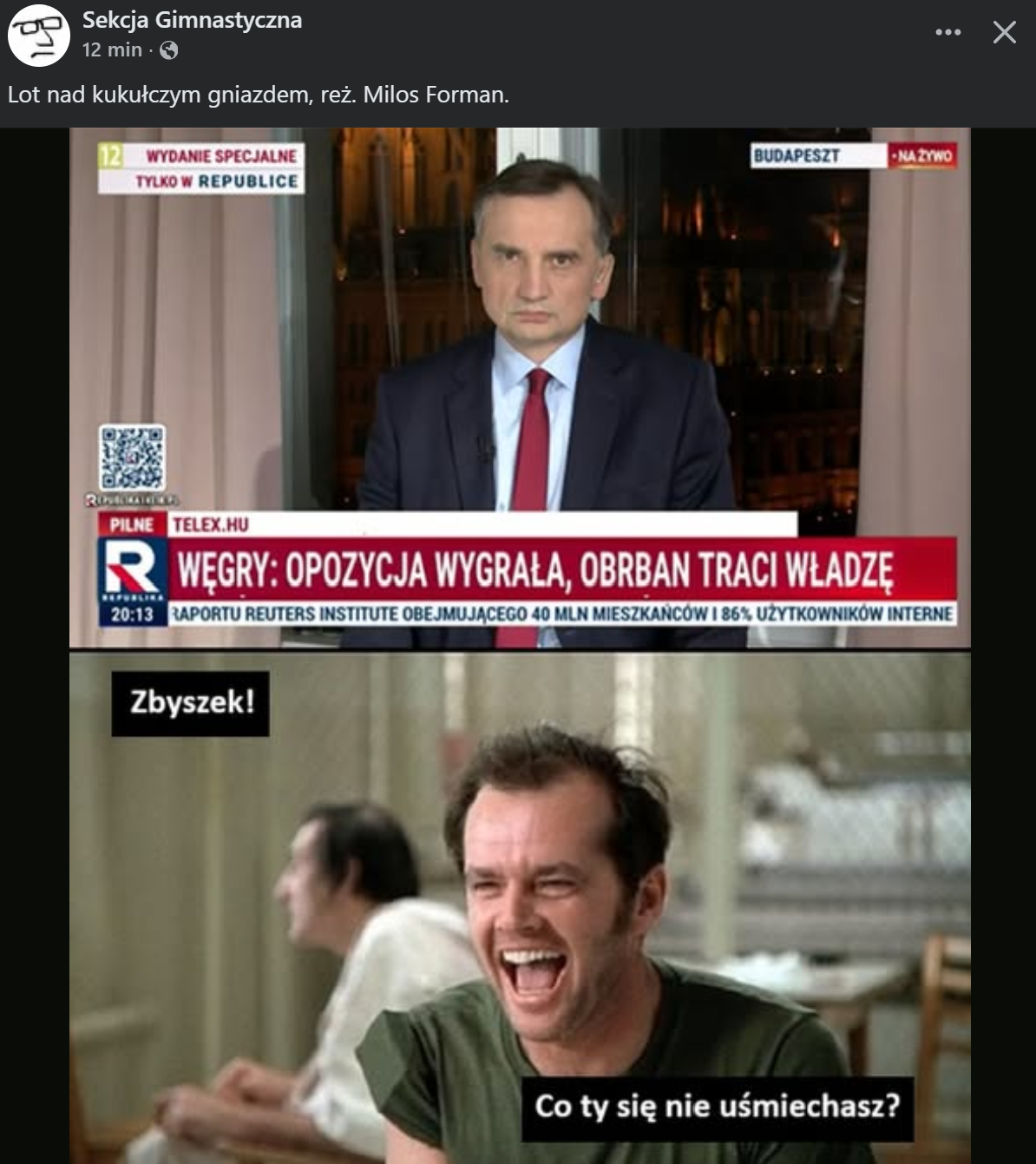Open the meme image in the post
This screenshot has height=1164, width=1036.
click(x=519, y=646)
